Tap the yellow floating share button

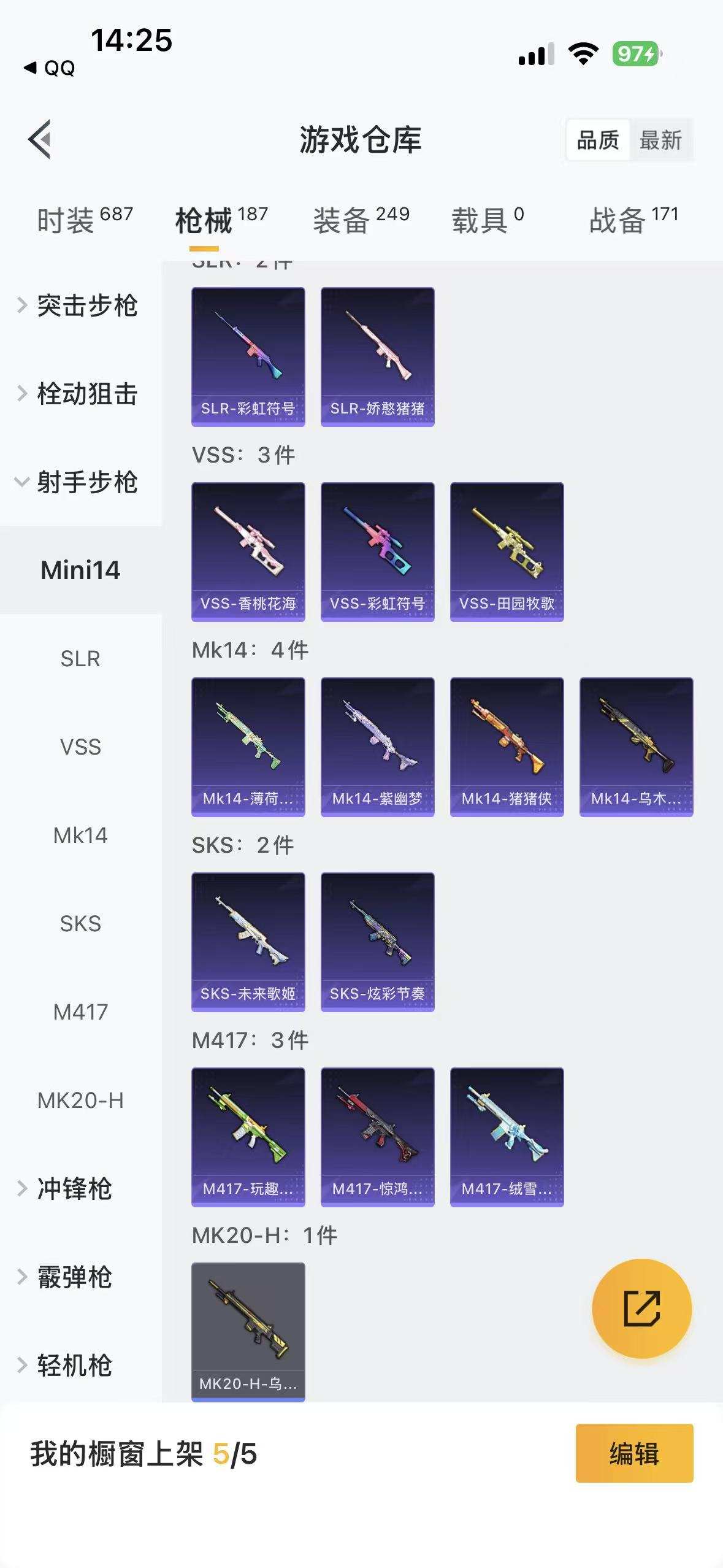pos(641,1309)
